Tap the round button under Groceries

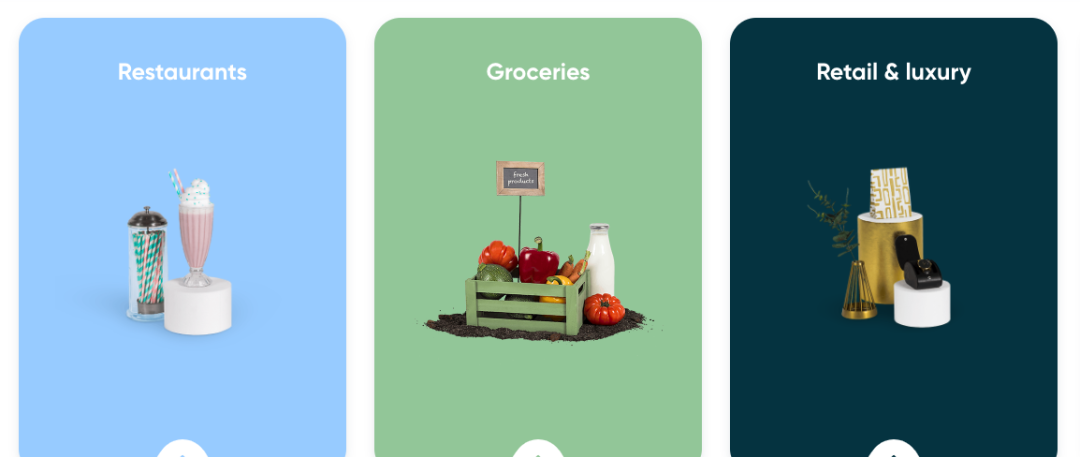point(538,450)
